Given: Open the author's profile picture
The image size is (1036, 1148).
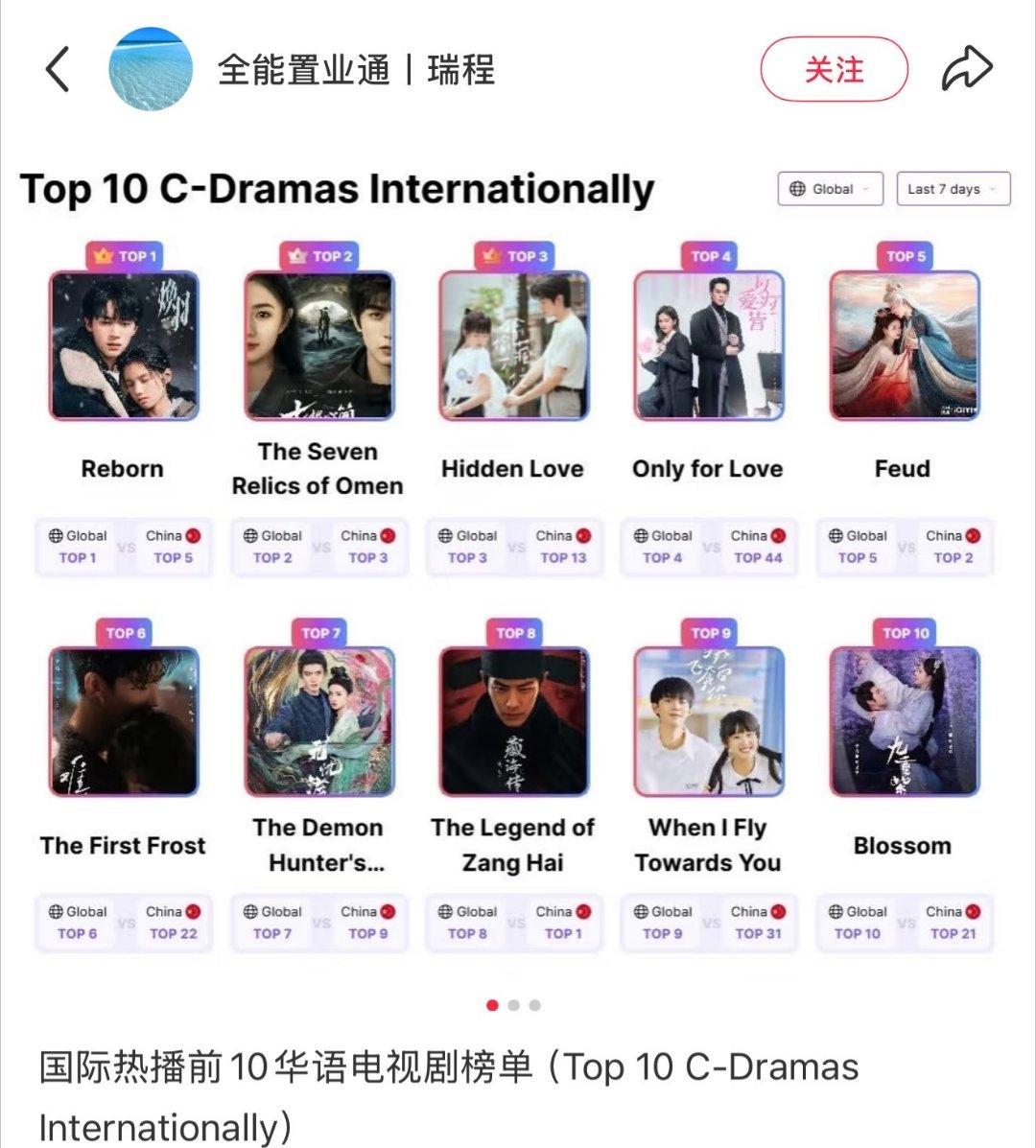Looking at the screenshot, I should coord(151,69).
